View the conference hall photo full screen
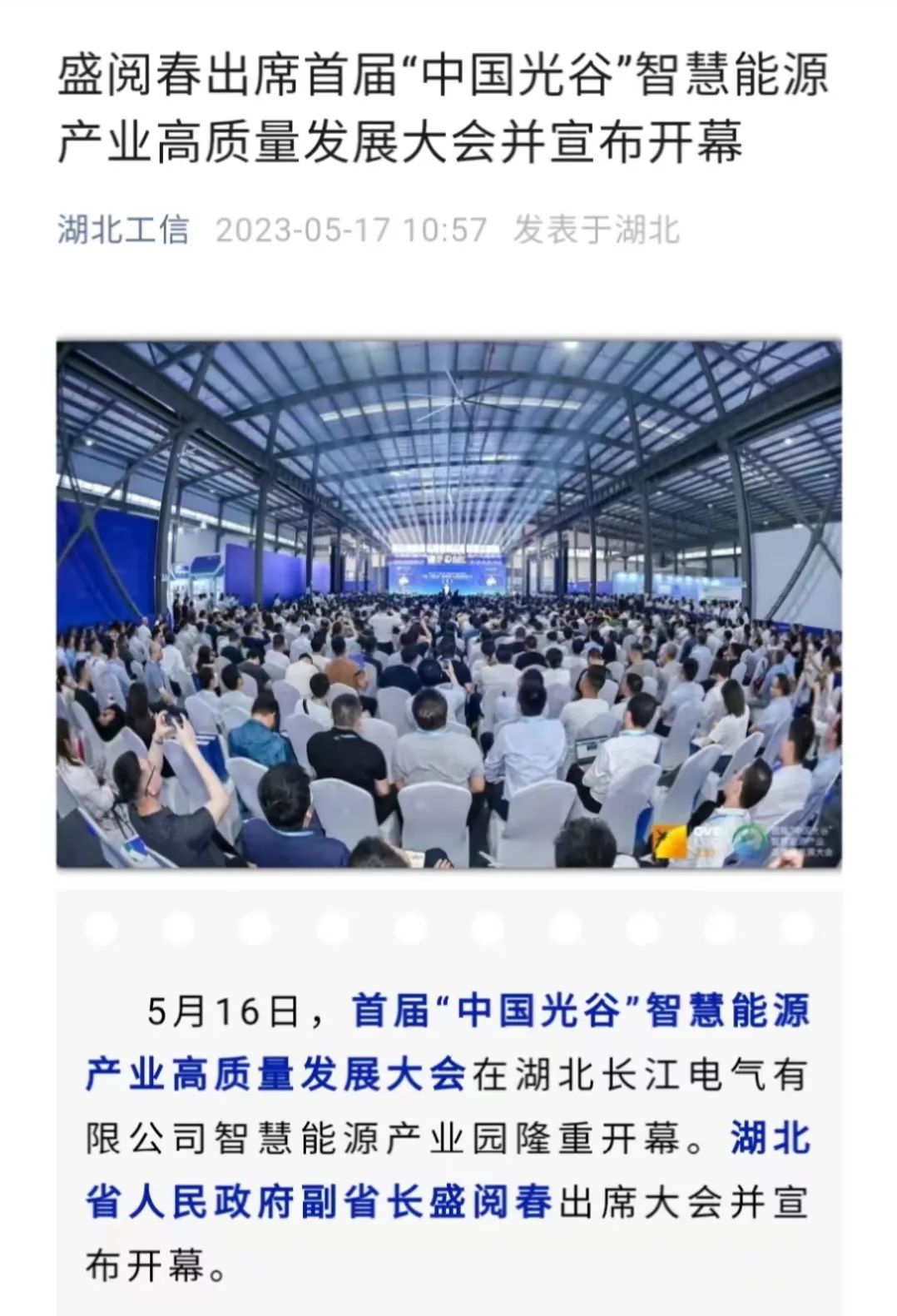The height and width of the screenshot is (1316, 897). click(448, 605)
